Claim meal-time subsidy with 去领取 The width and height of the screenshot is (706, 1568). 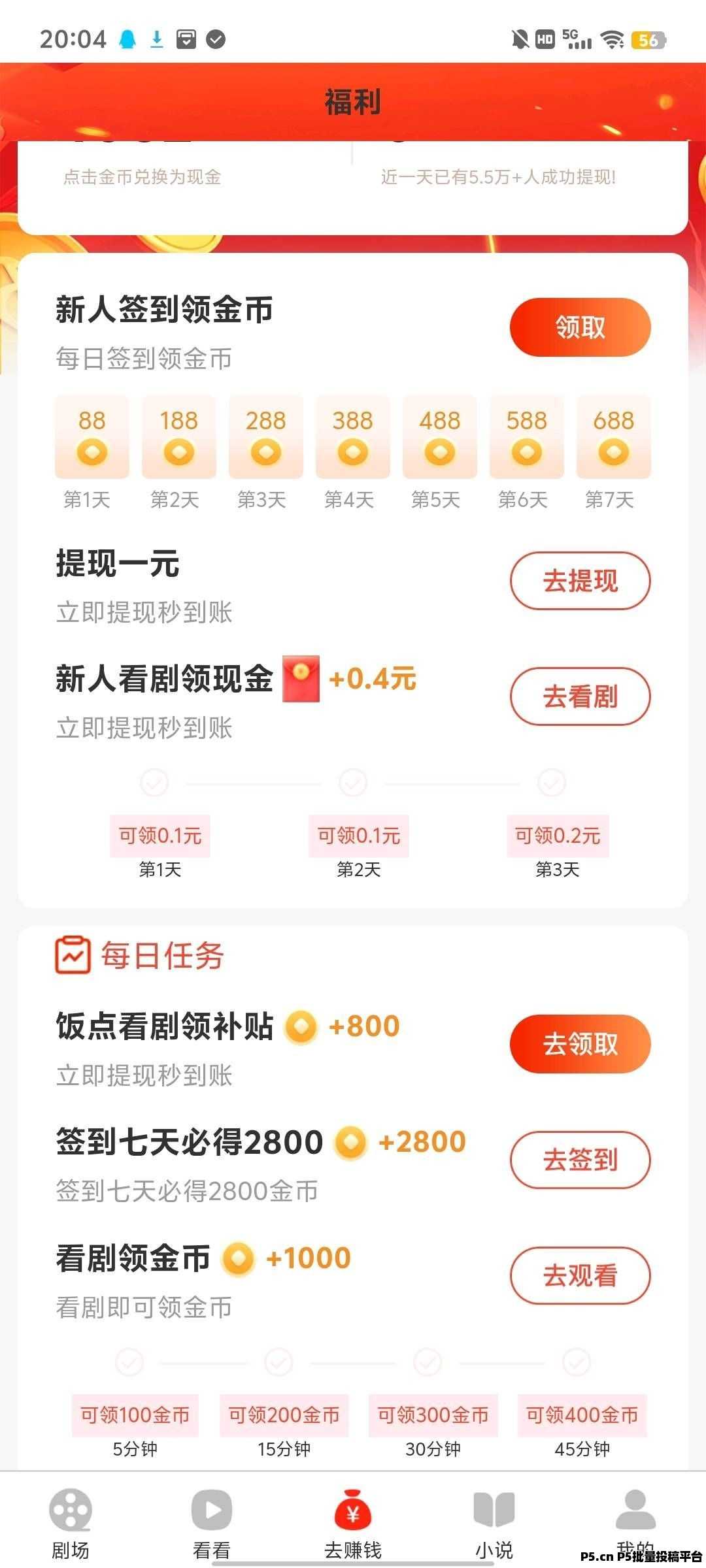pos(580,1044)
